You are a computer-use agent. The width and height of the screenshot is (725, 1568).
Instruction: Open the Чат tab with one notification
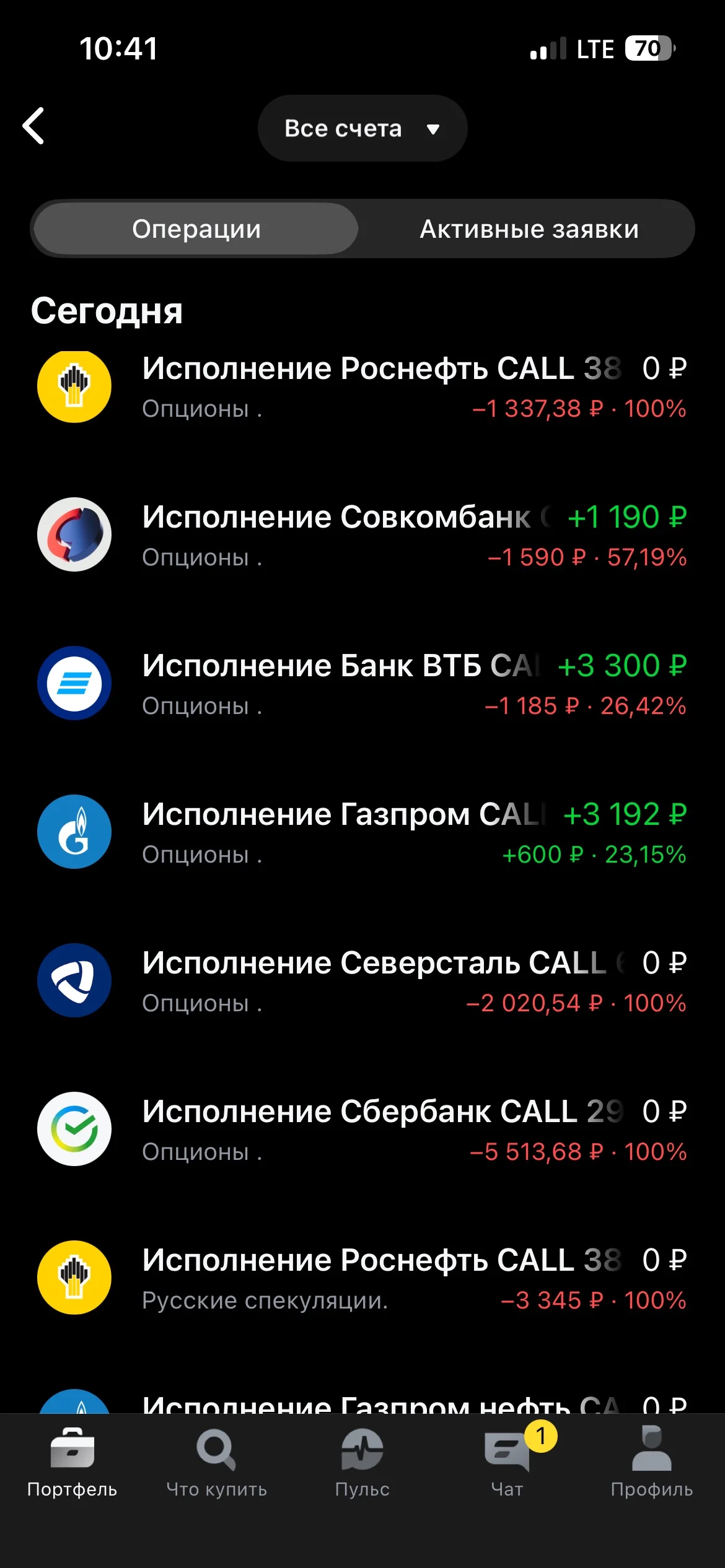[508, 1463]
